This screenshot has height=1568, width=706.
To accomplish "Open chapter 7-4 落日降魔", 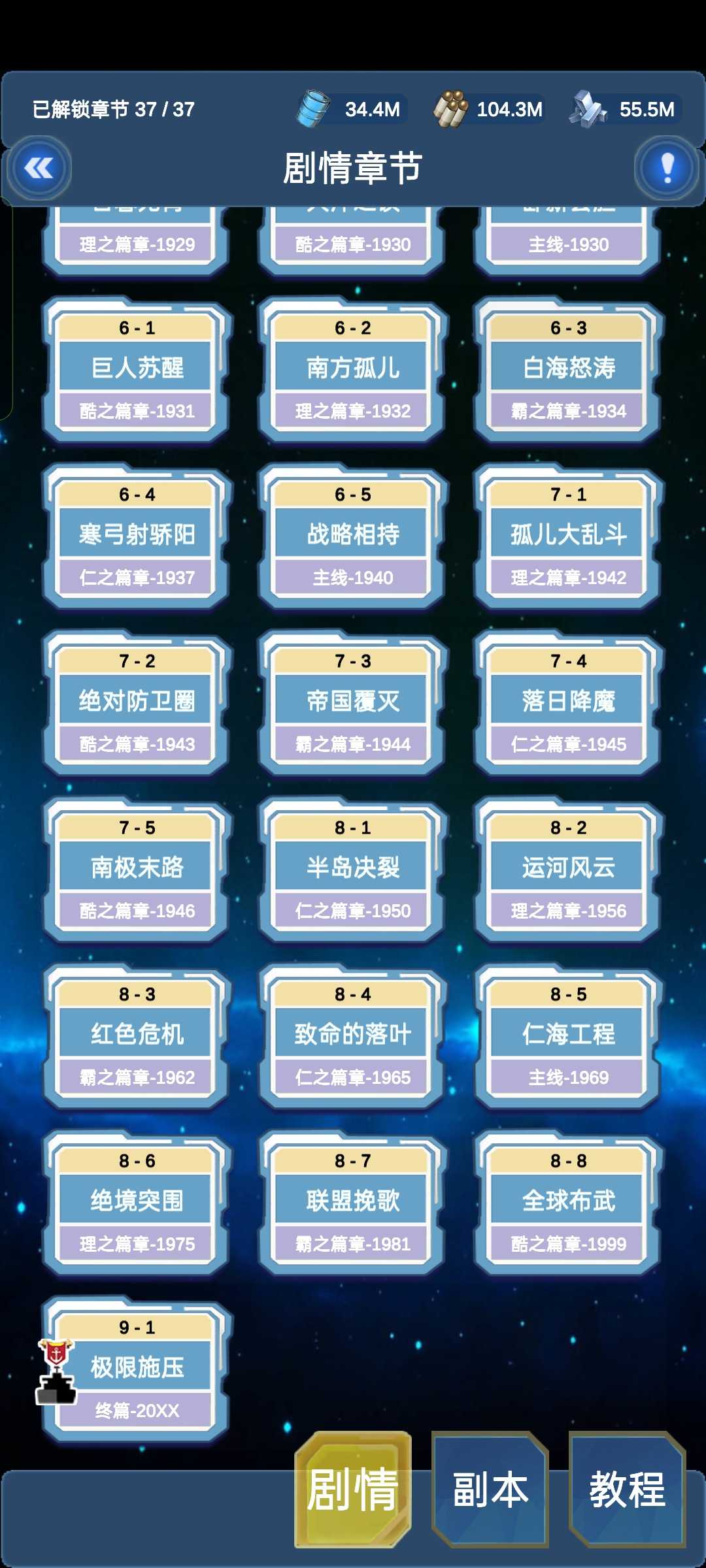I will [x=569, y=702].
